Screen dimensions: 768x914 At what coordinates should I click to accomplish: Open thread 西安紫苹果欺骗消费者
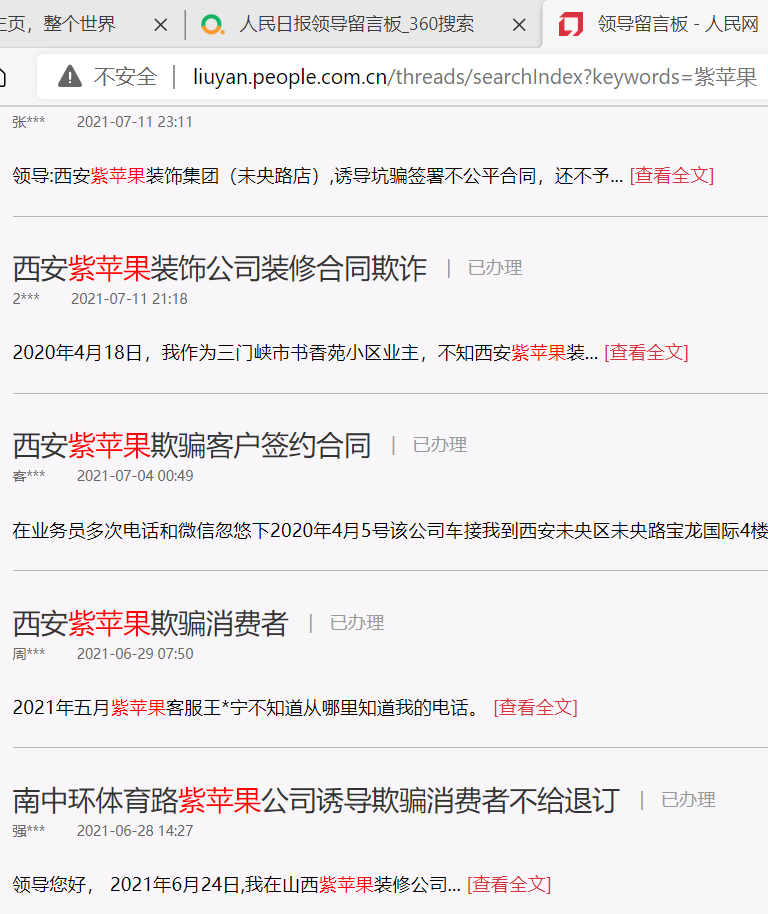pyautogui.click(x=150, y=623)
